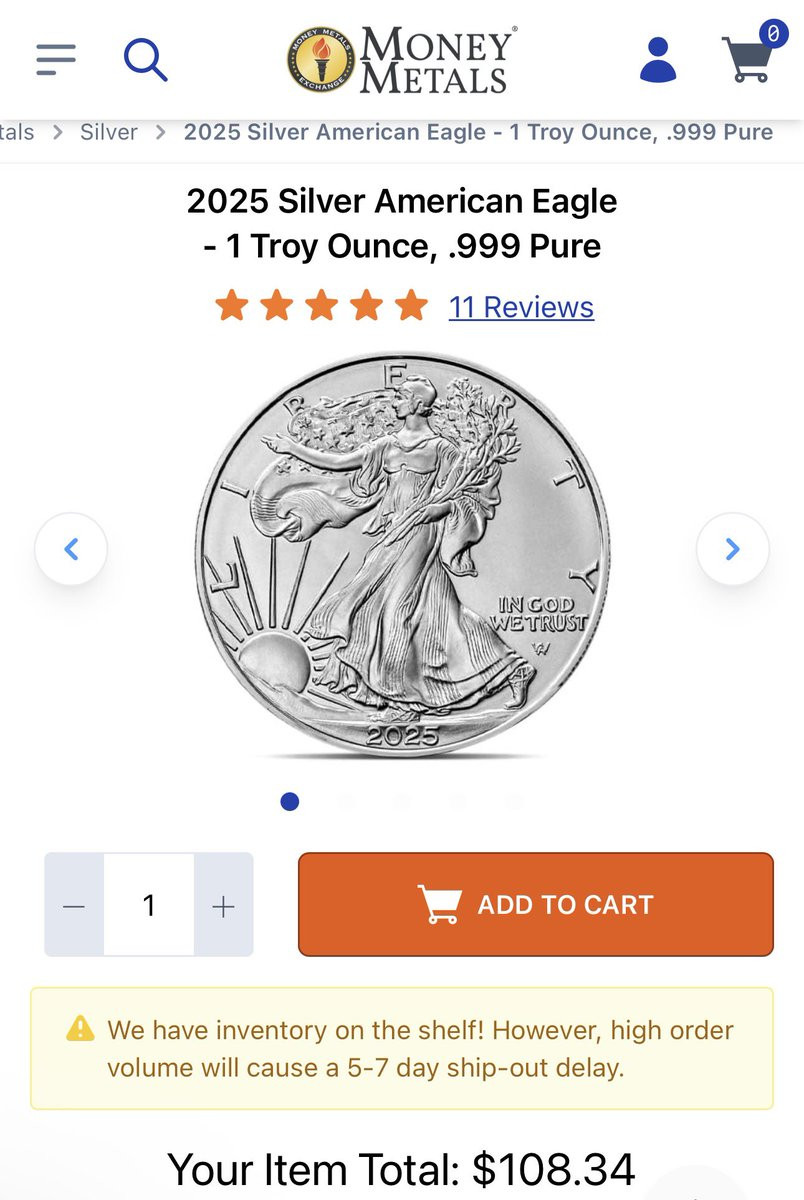Show next product image
This screenshot has width=804, height=1200.
pyautogui.click(x=732, y=548)
